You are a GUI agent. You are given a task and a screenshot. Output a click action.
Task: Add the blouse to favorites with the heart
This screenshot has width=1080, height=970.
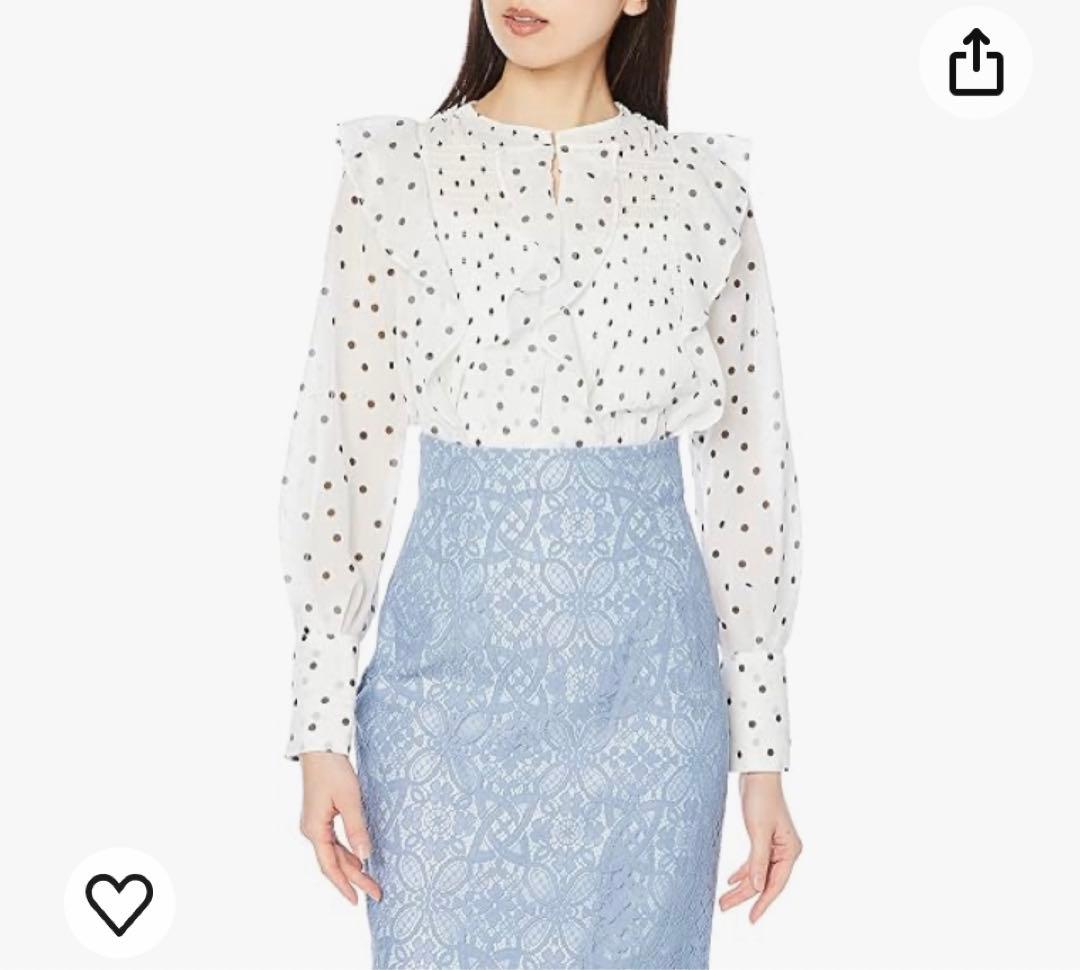(x=119, y=903)
